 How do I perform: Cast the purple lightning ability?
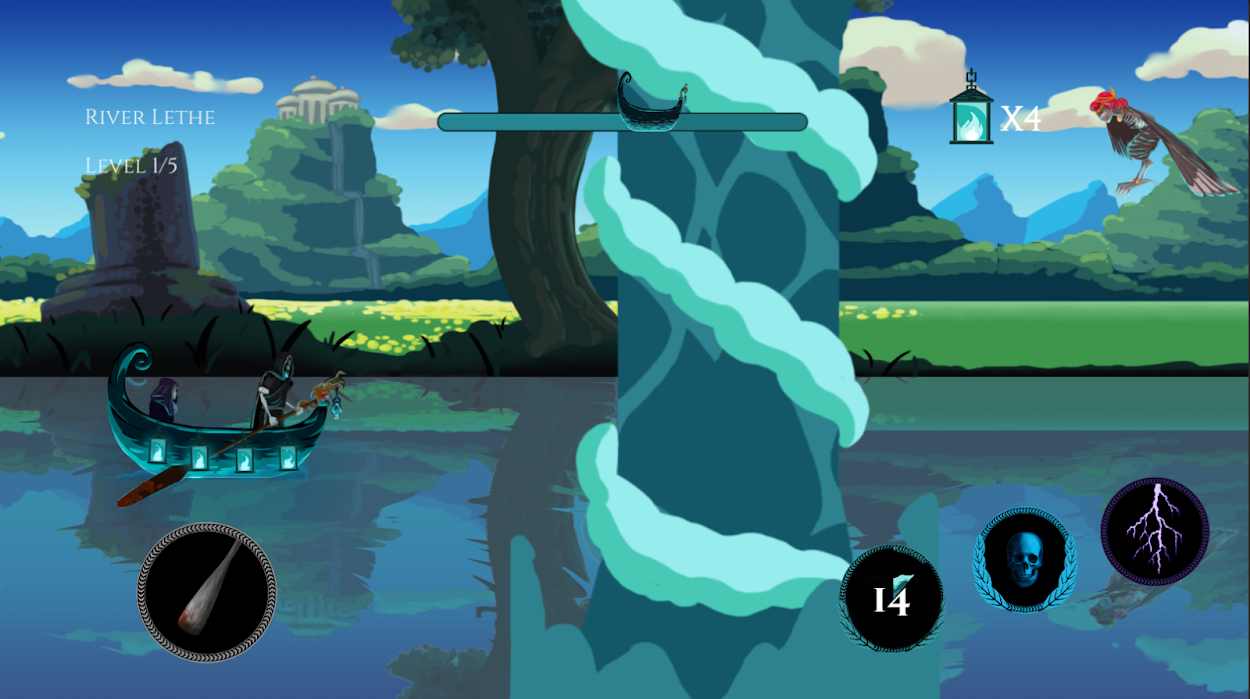tap(1154, 530)
